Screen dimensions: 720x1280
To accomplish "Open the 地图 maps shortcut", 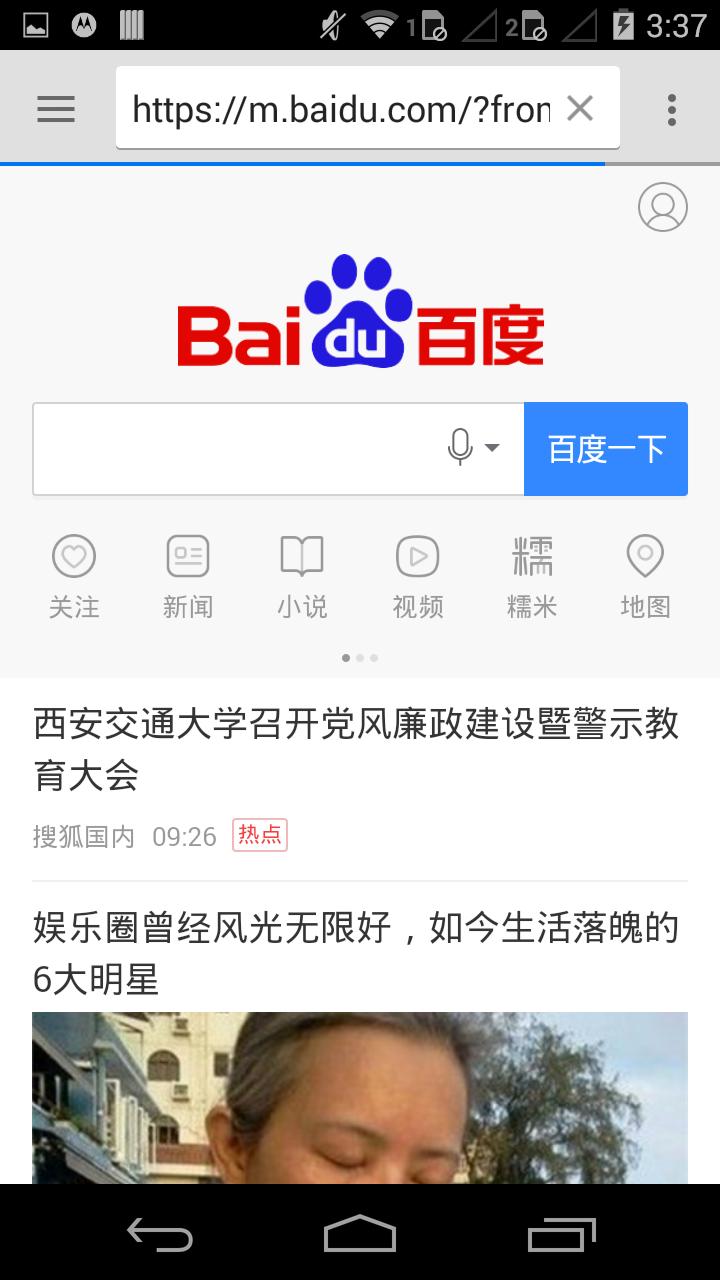I will coord(645,577).
